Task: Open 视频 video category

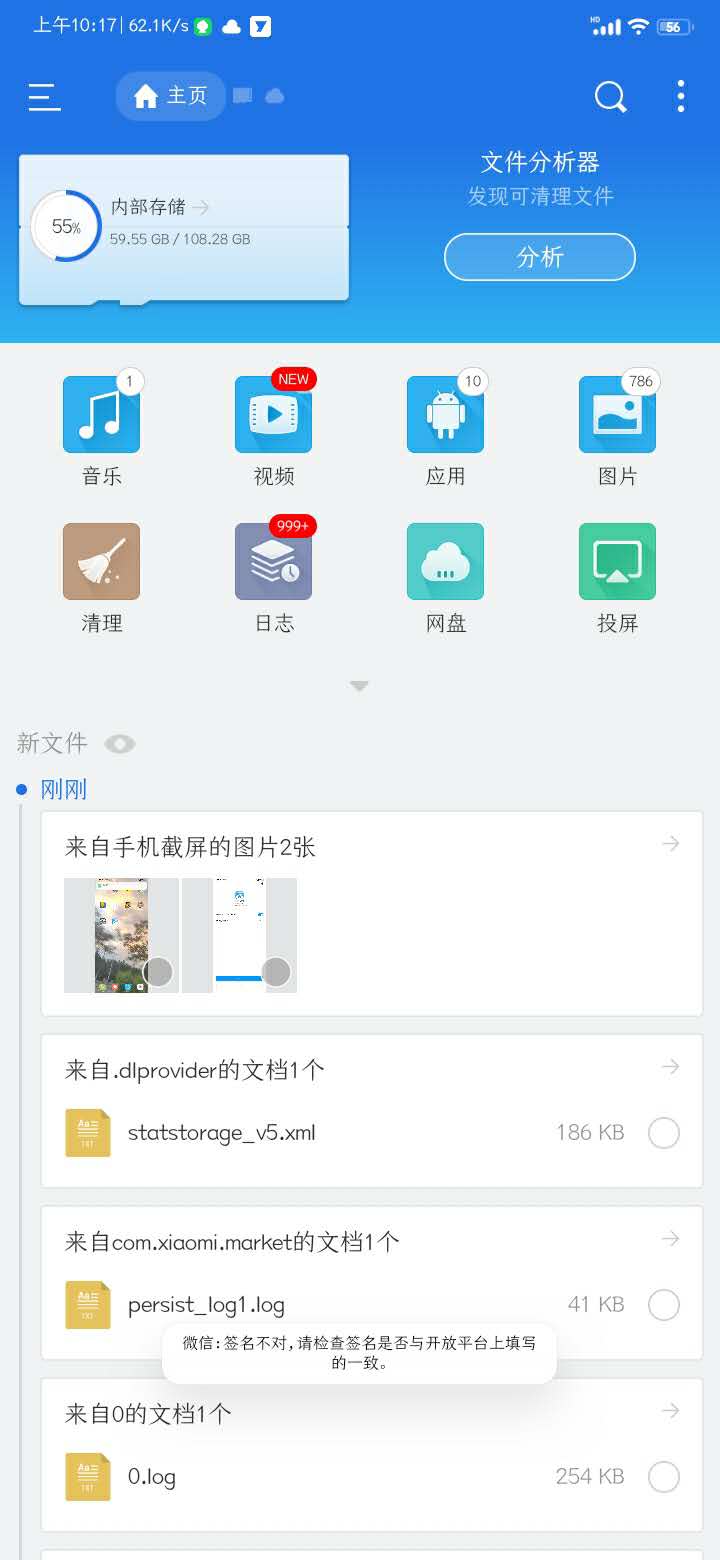Action: [274, 428]
